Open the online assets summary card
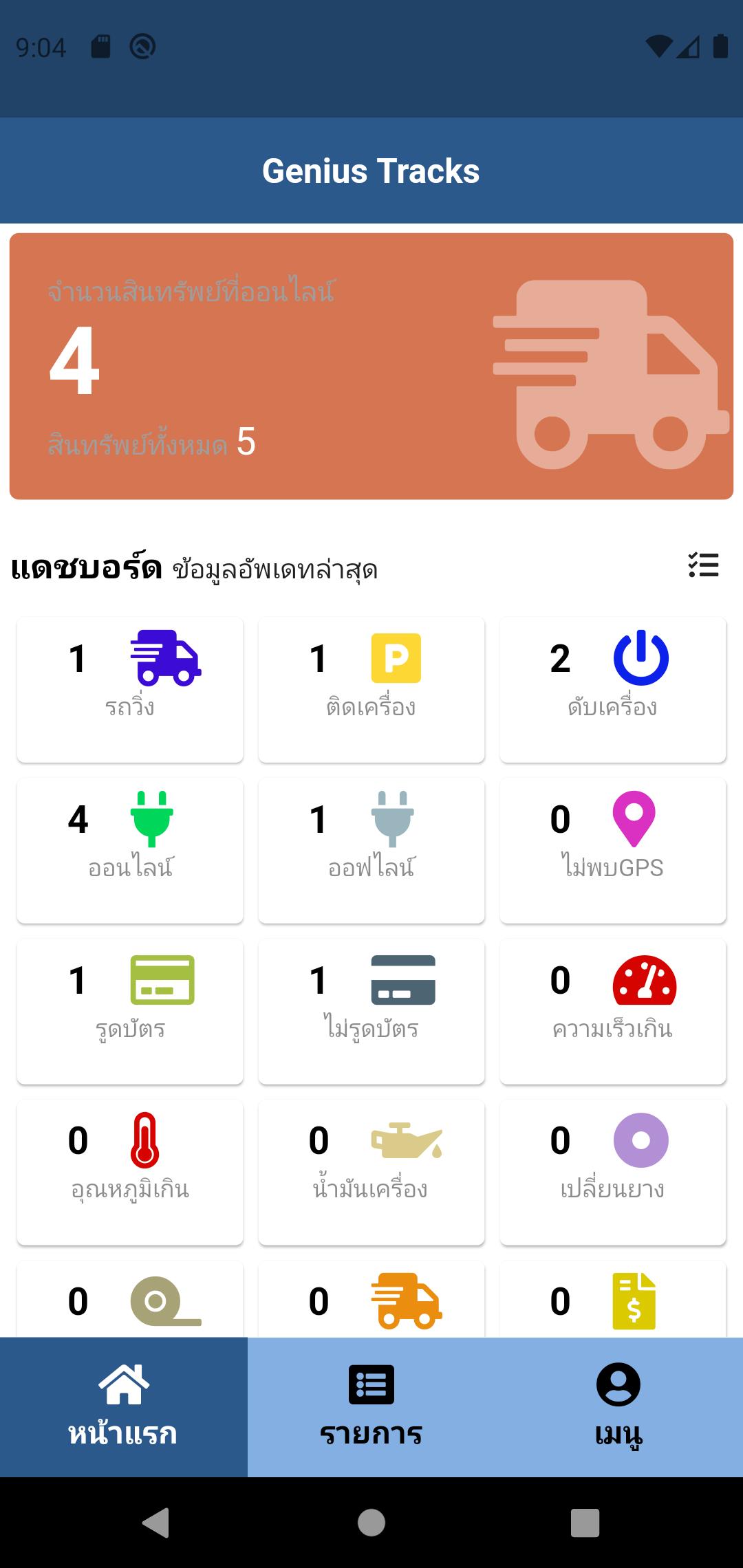Viewport: 743px width, 1568px height. pyautogui.click(x=371, y=363)
